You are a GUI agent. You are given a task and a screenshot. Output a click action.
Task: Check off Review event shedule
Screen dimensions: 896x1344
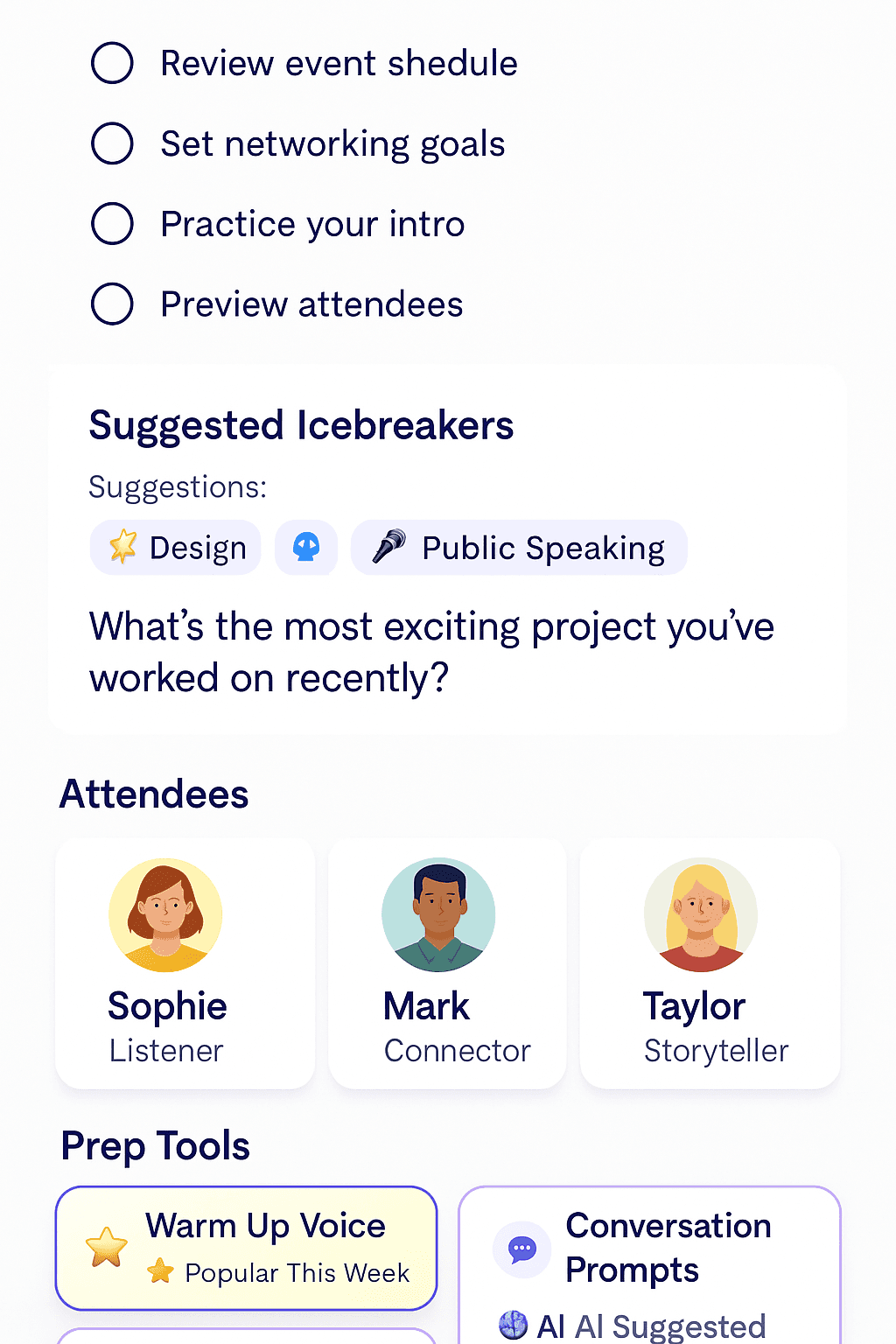coord(112,63)
